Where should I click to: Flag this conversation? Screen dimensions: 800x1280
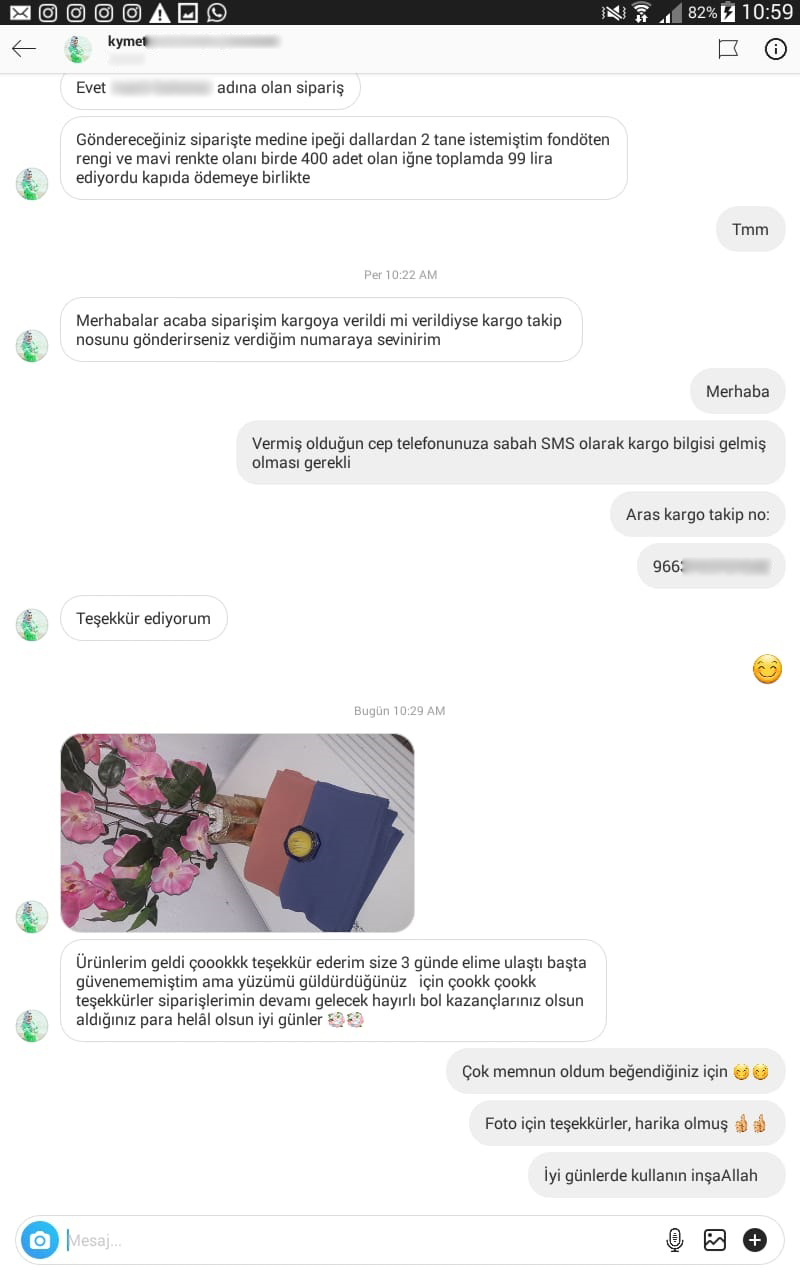click(x=728, y=49)
